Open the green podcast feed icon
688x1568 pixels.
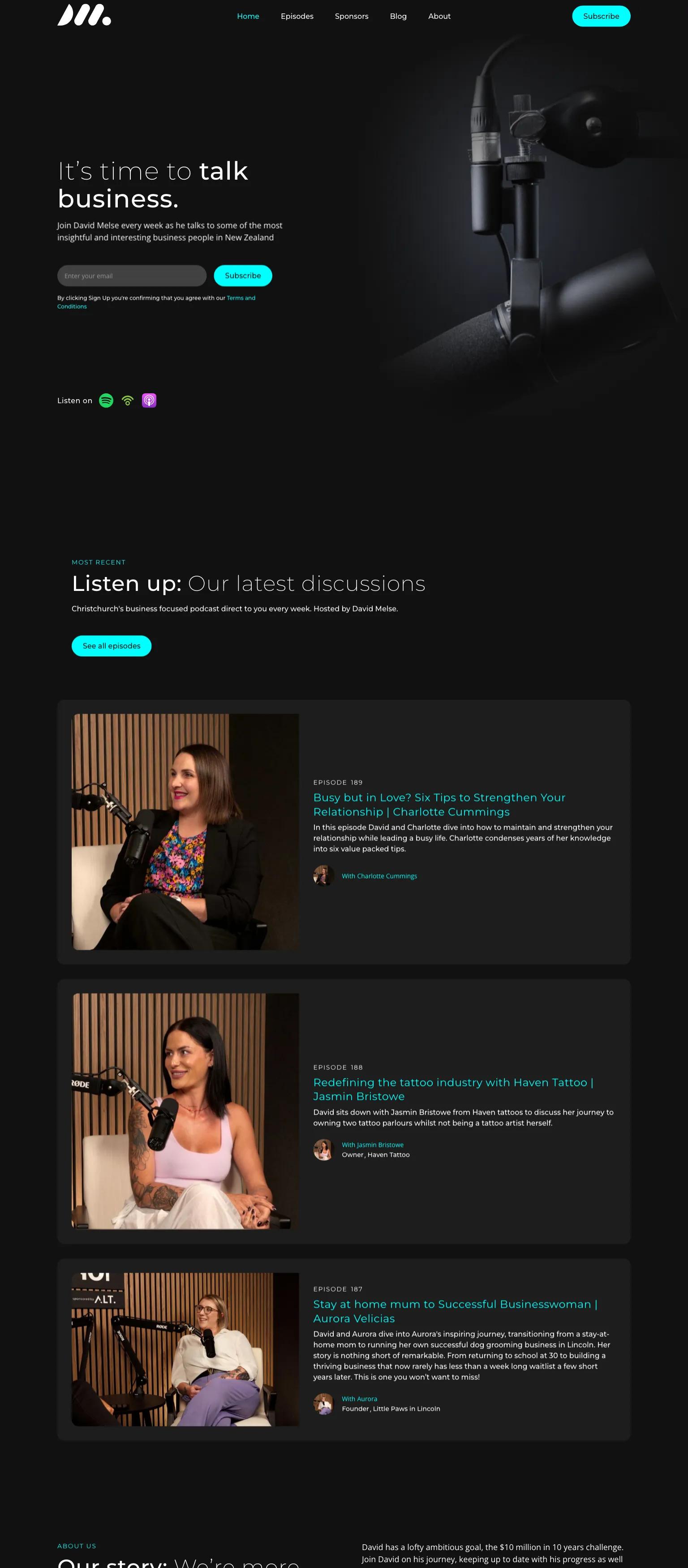[127, 401]
